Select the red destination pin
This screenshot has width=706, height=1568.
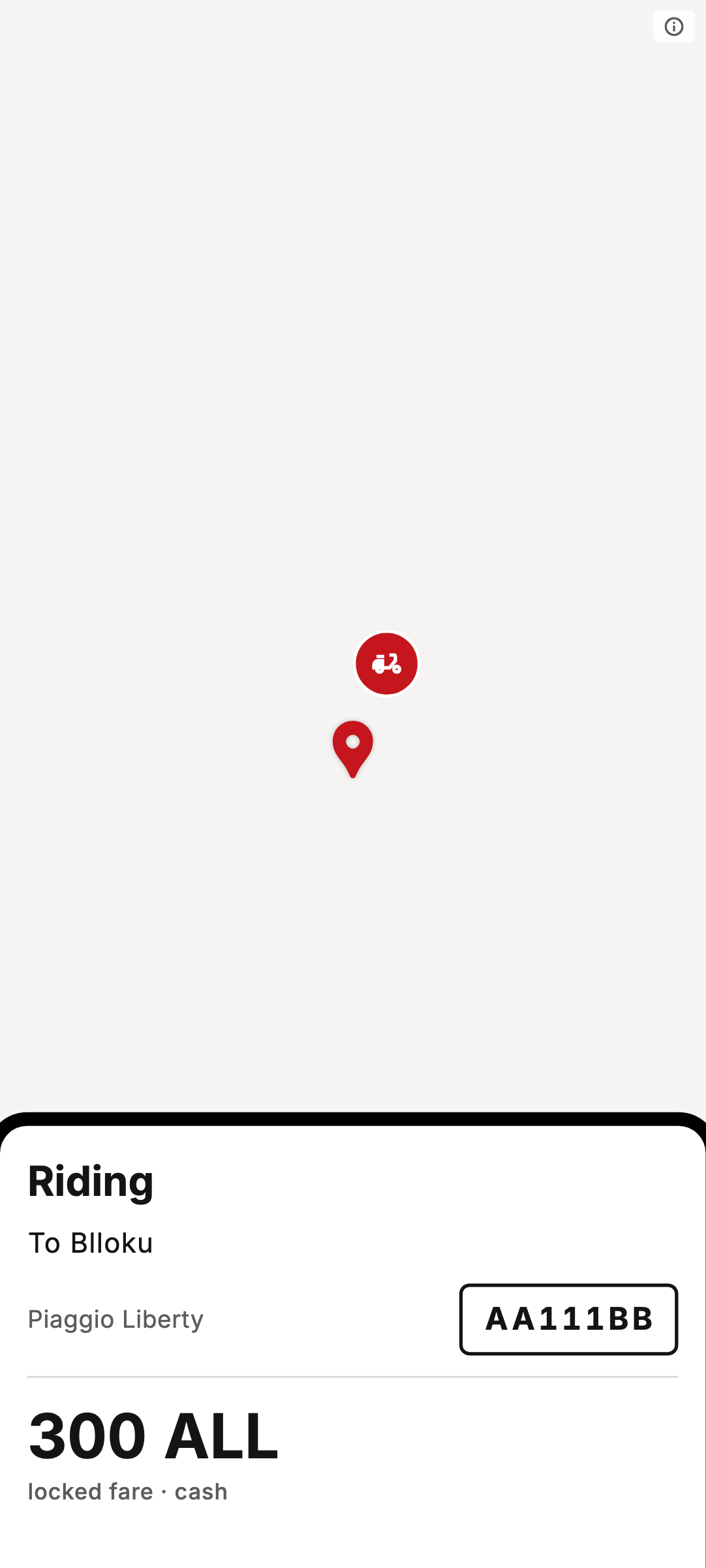point(353,749)
